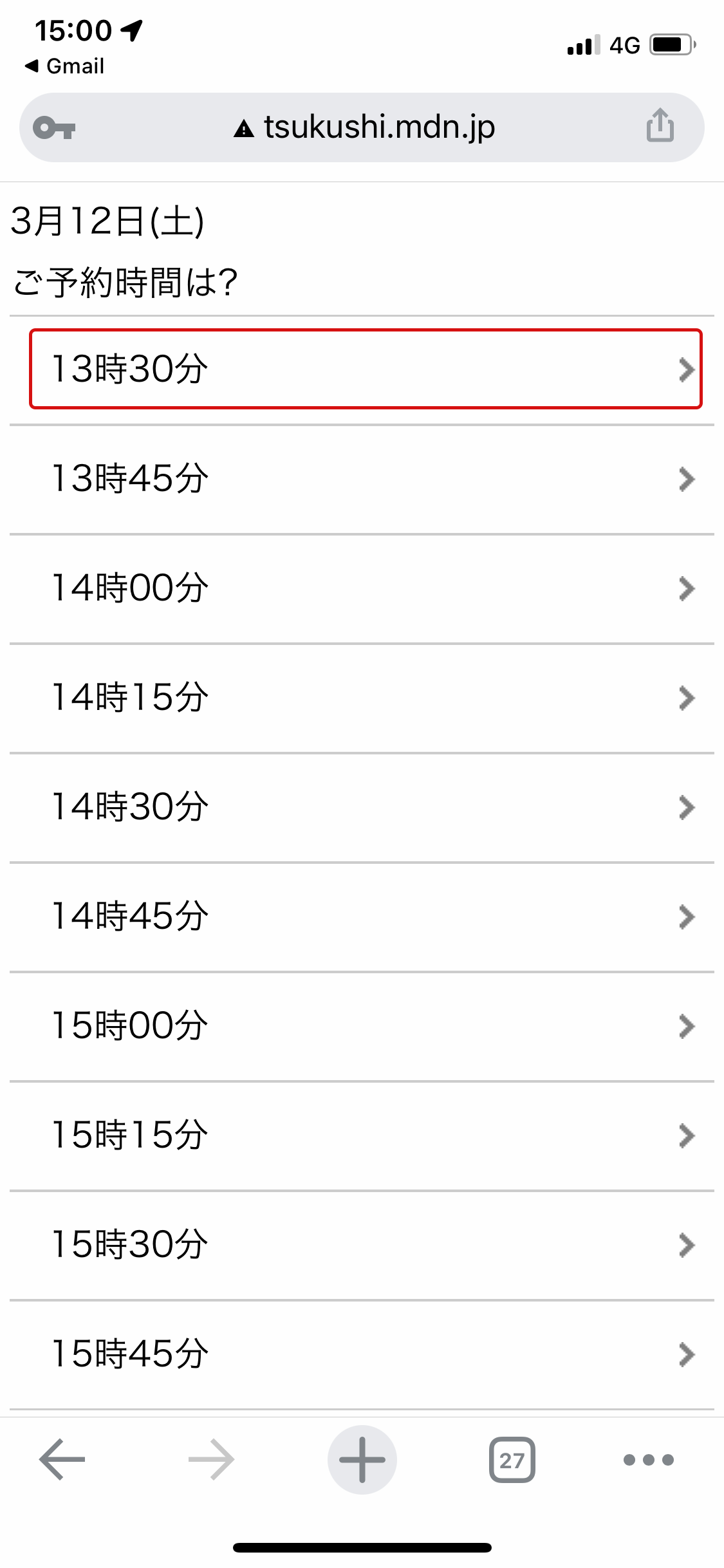
Task: Choose the 13時45分 reservation time
Action: 362,479
